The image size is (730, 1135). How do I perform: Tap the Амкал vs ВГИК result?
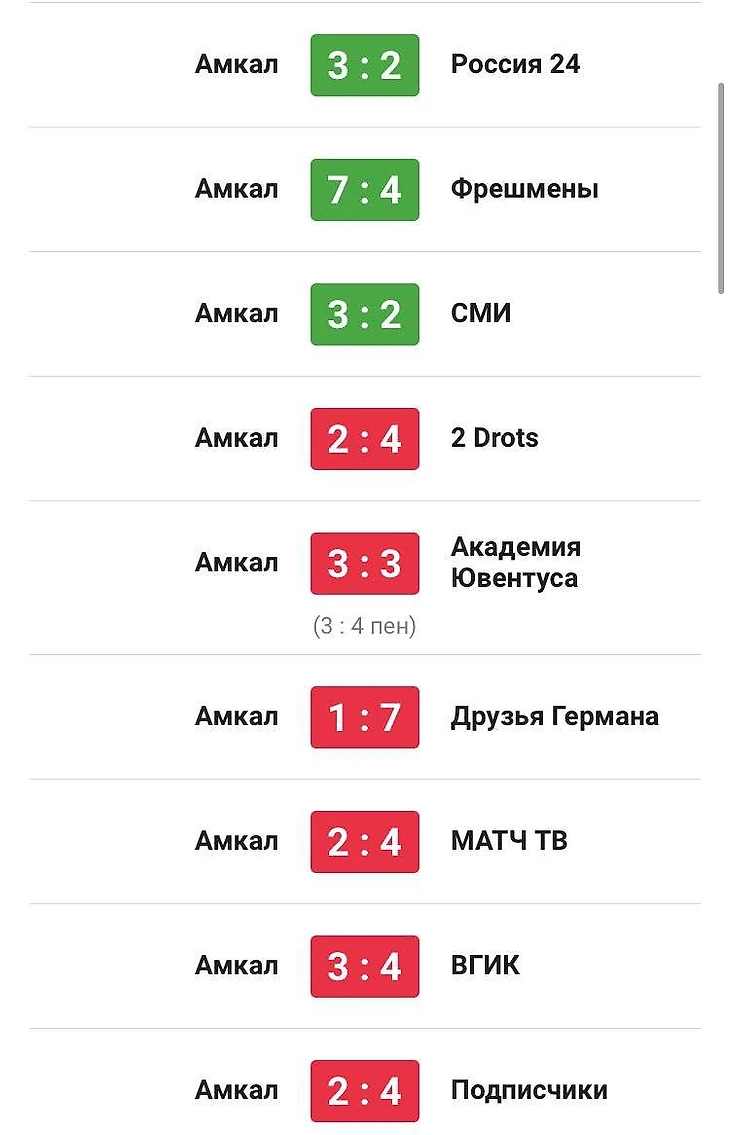click(x=365, y=966)
